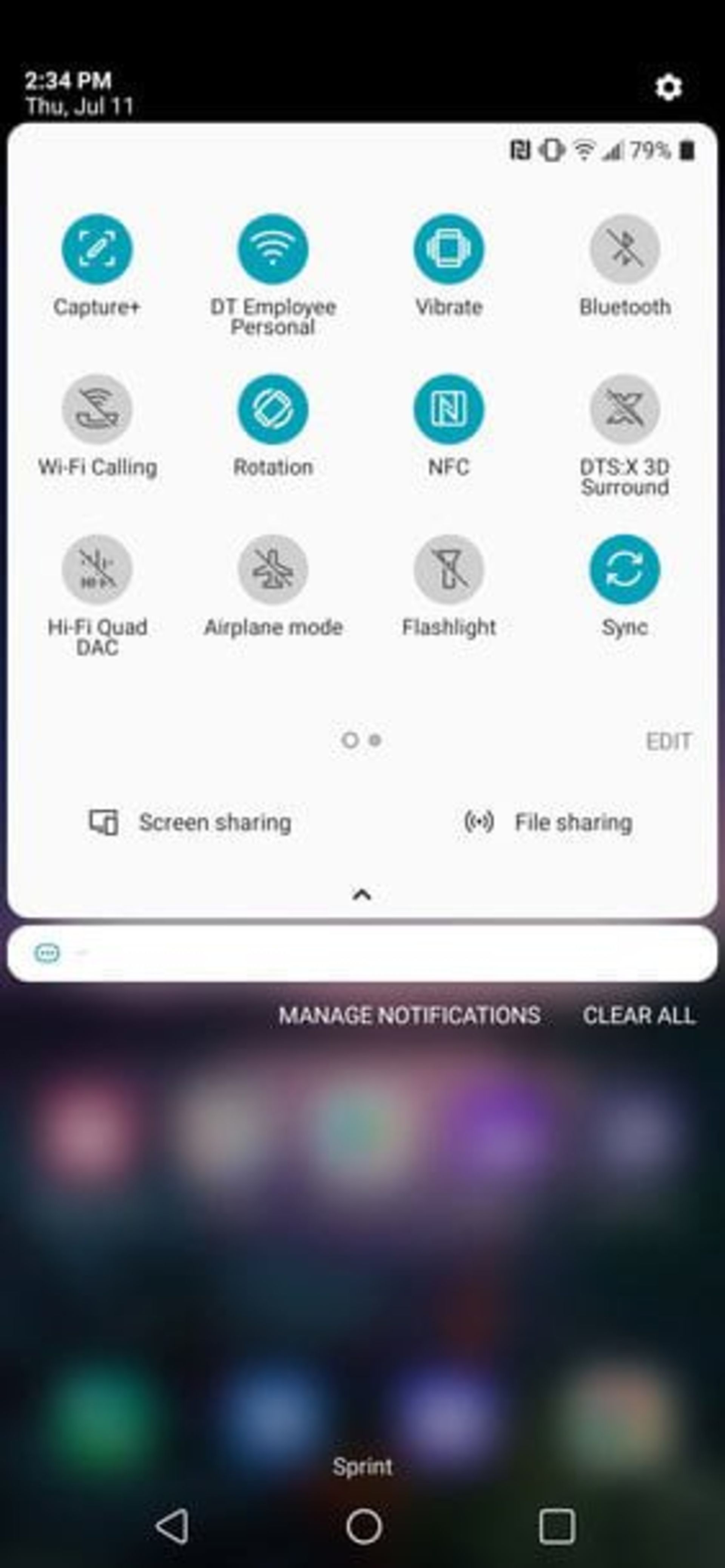Enable DTS:X 3D Surround

625,409
